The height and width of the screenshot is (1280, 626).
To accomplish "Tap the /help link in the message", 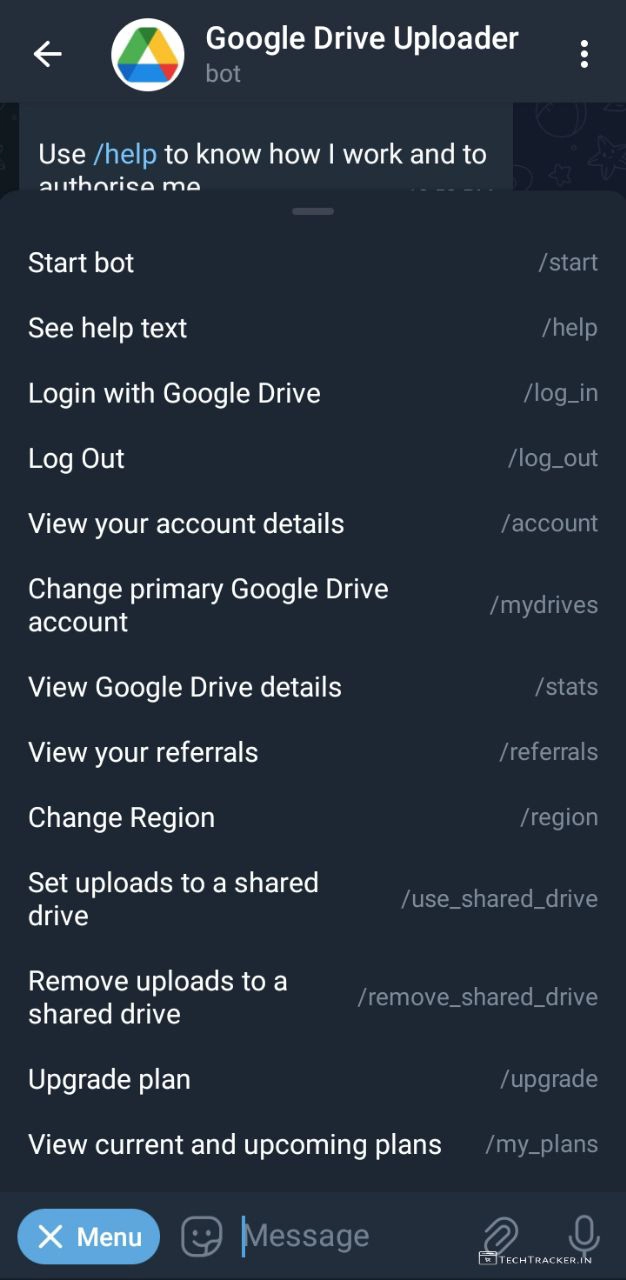I will pos(125,155).
